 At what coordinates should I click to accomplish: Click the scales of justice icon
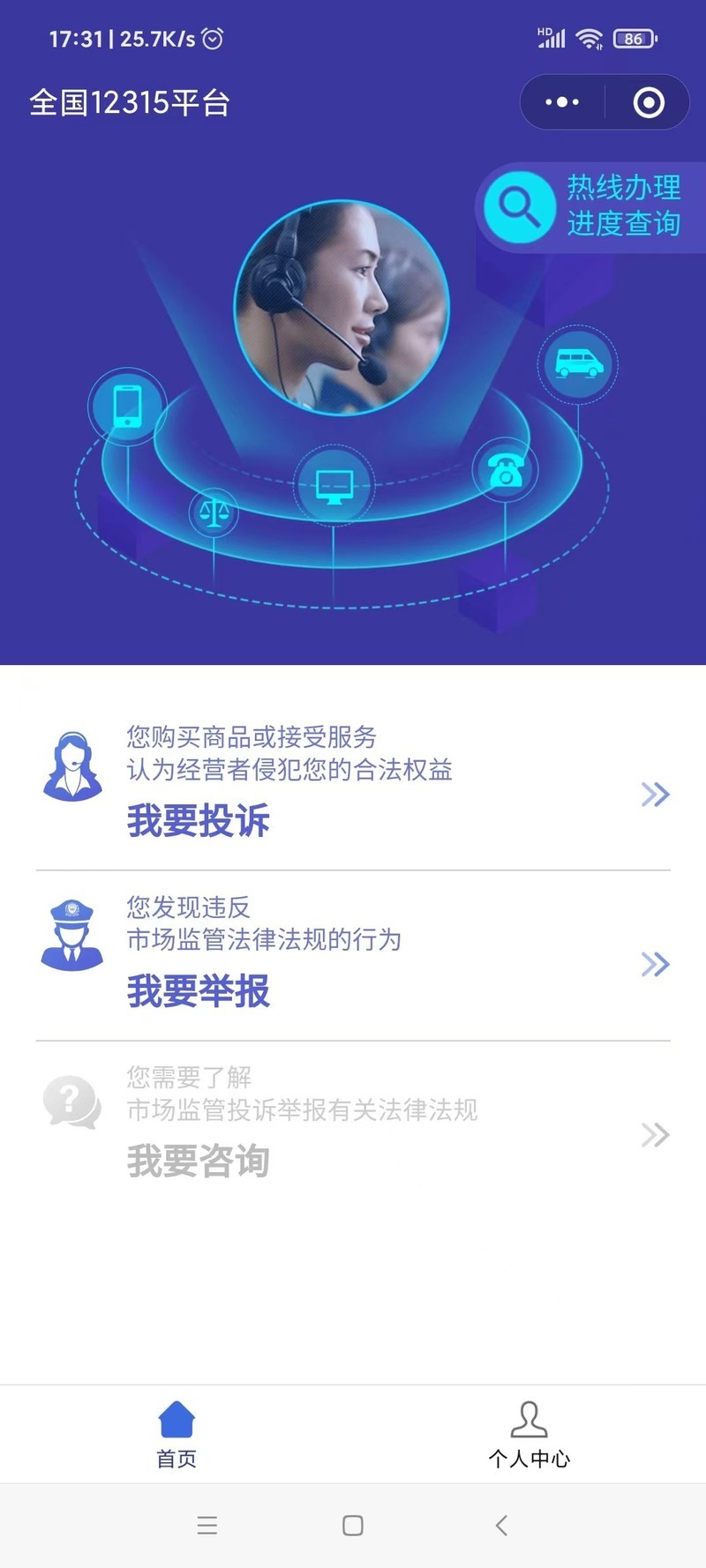pos(214,512)
